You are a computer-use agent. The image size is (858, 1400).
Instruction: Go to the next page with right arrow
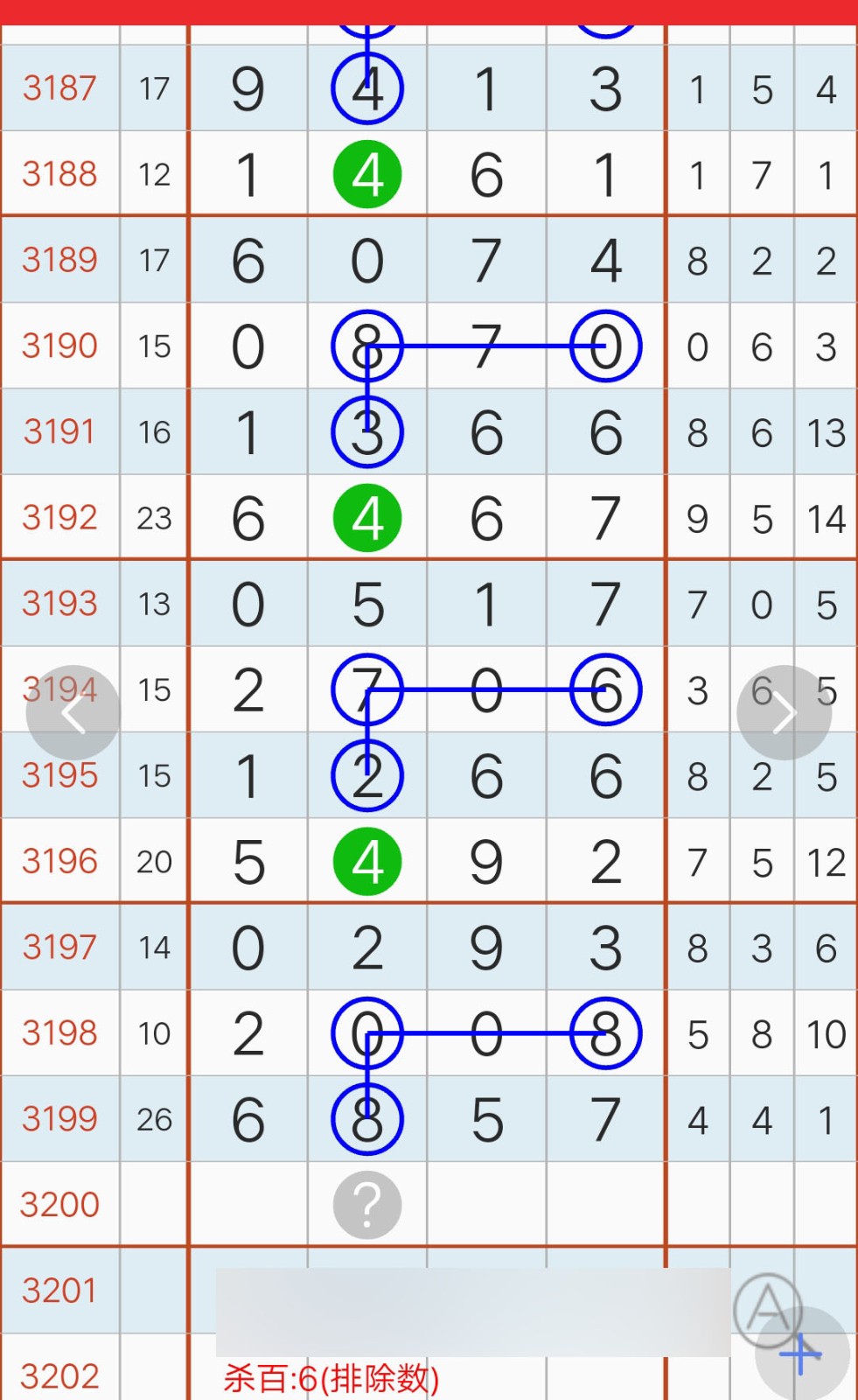click(x=784, y=713)
